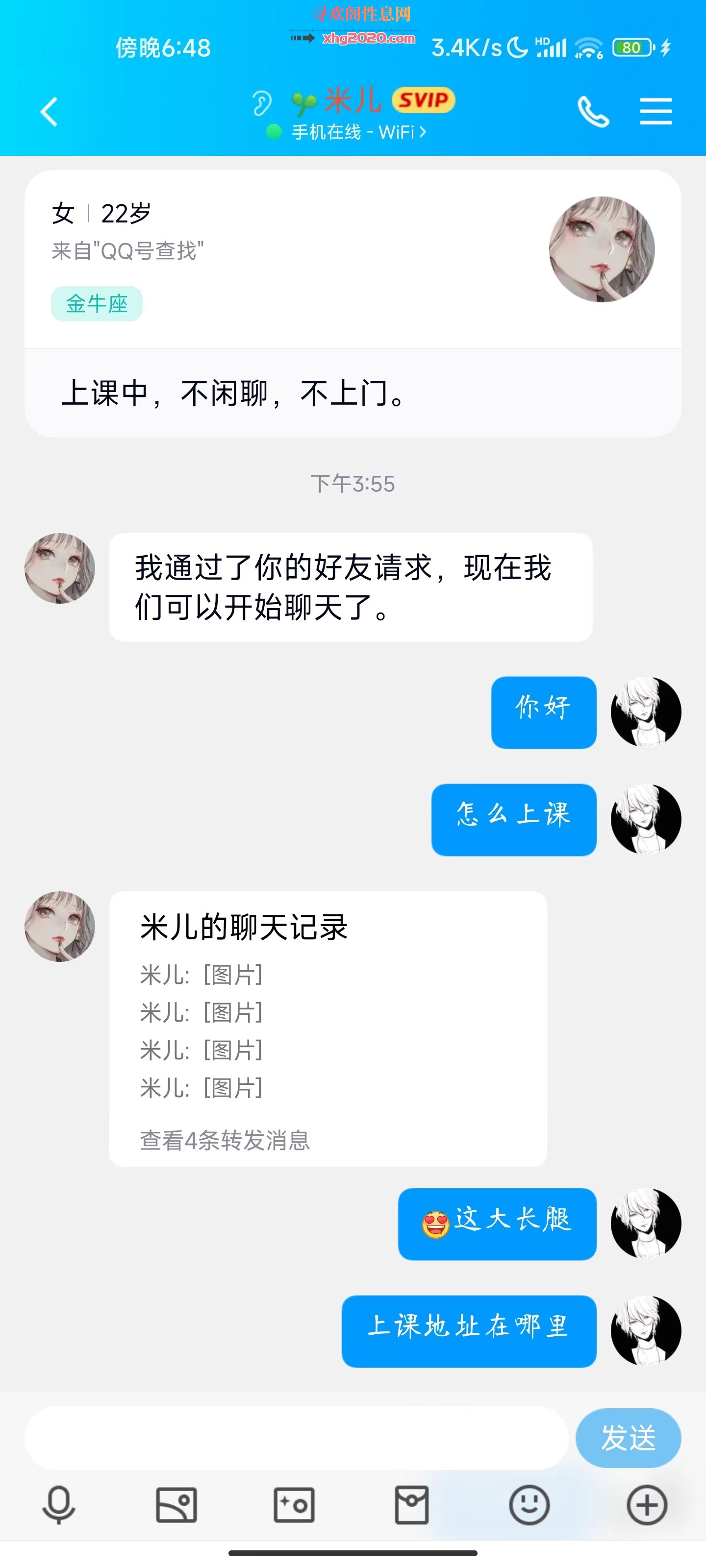Screen dimensions: 706x1568
Task: Open 米儿's profile picture in info card
Action: 601,249
